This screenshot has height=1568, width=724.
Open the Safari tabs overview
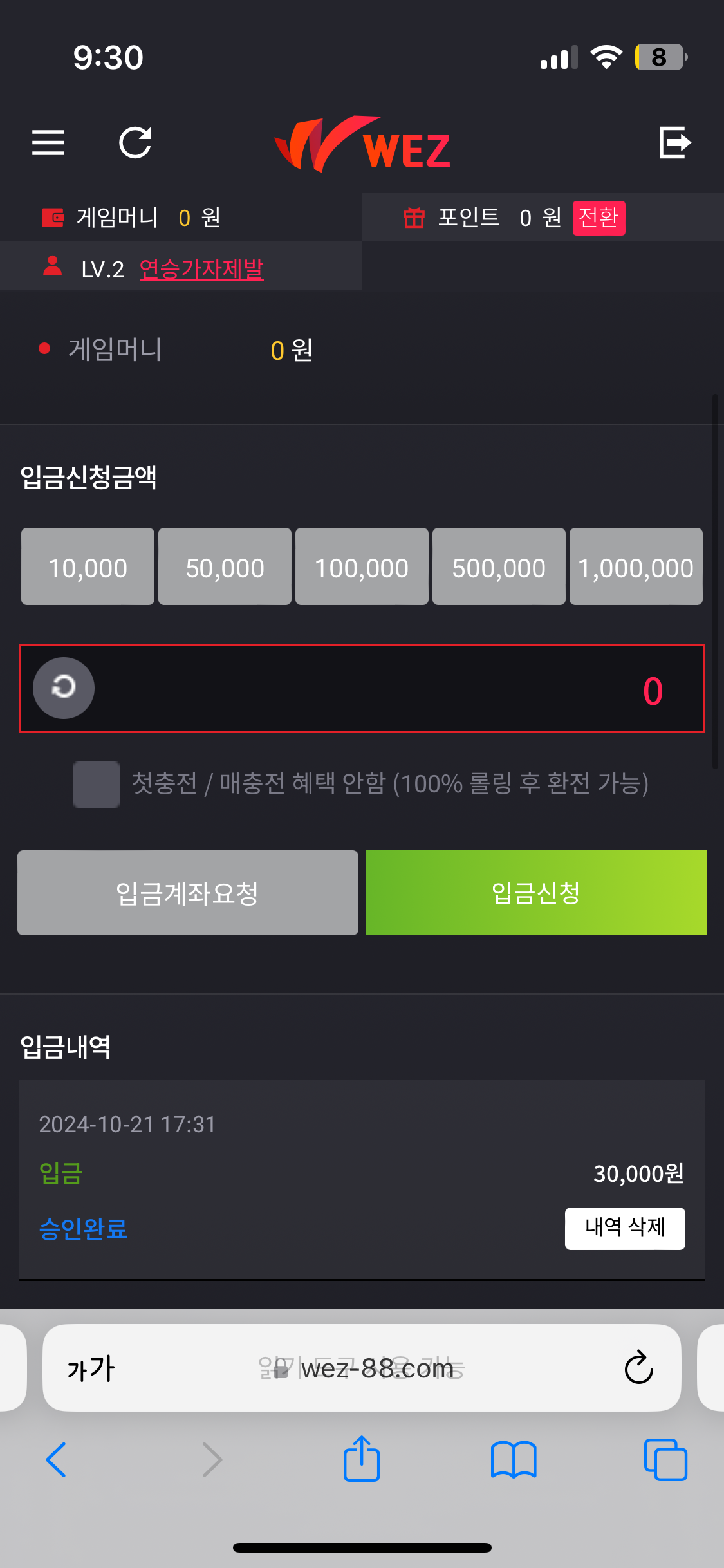coord(665,1460)
